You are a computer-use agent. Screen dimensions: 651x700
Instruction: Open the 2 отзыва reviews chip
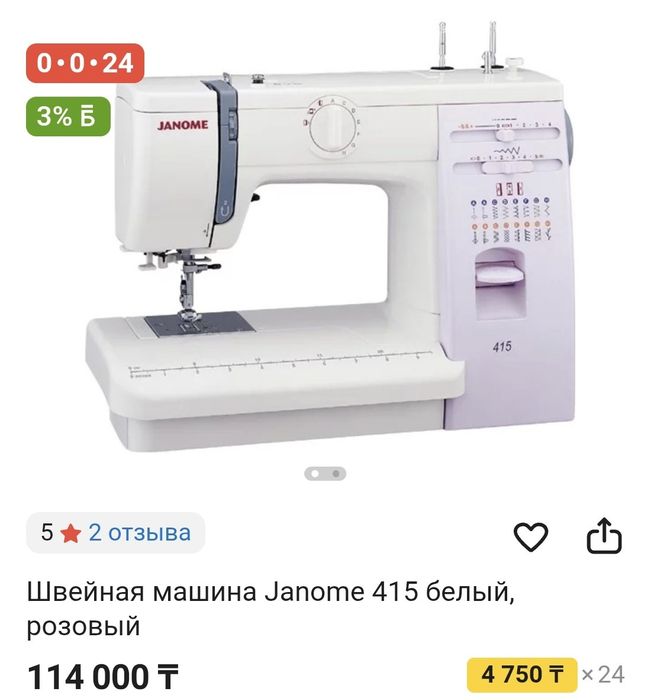[116, 533]
